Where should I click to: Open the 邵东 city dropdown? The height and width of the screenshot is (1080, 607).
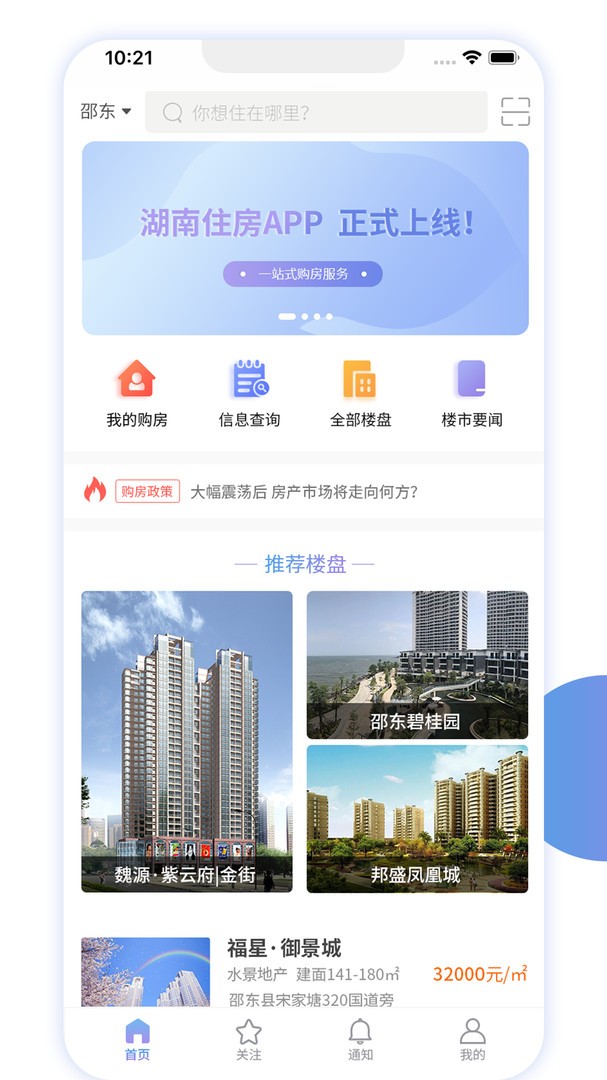click(105, 112)
